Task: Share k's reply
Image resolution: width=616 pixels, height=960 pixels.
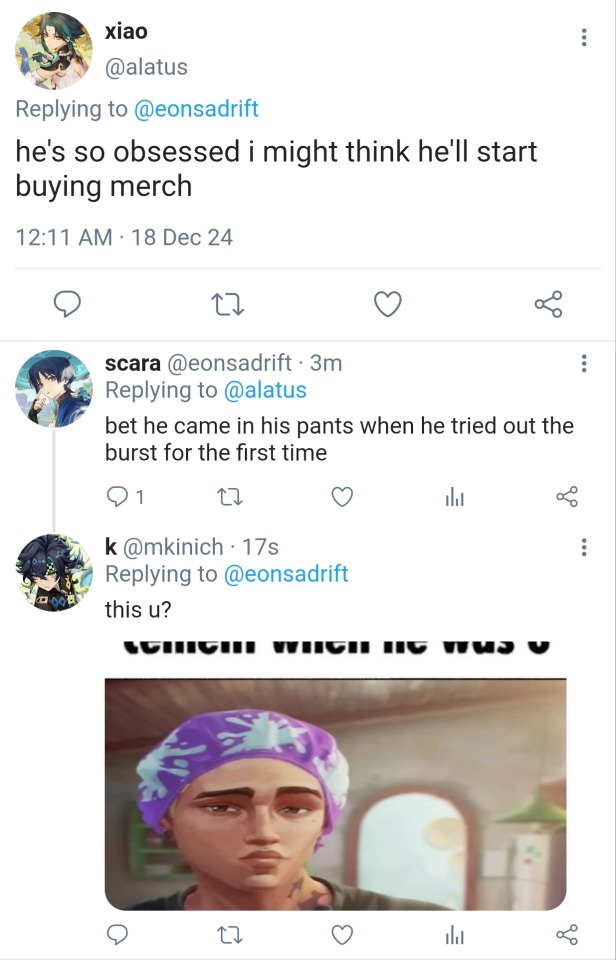Action: click(567, 936)
